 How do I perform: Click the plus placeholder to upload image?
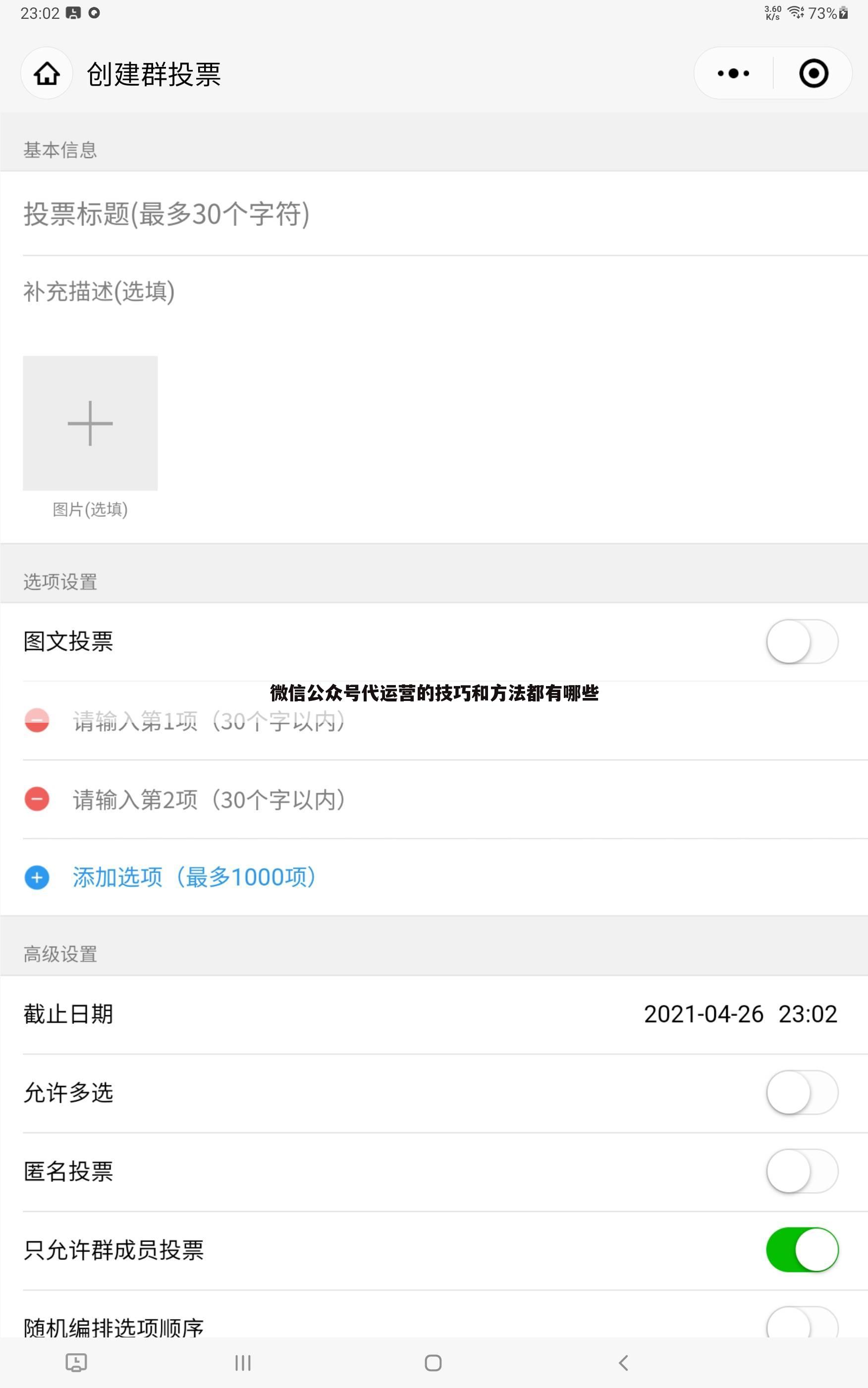point(90,423)
